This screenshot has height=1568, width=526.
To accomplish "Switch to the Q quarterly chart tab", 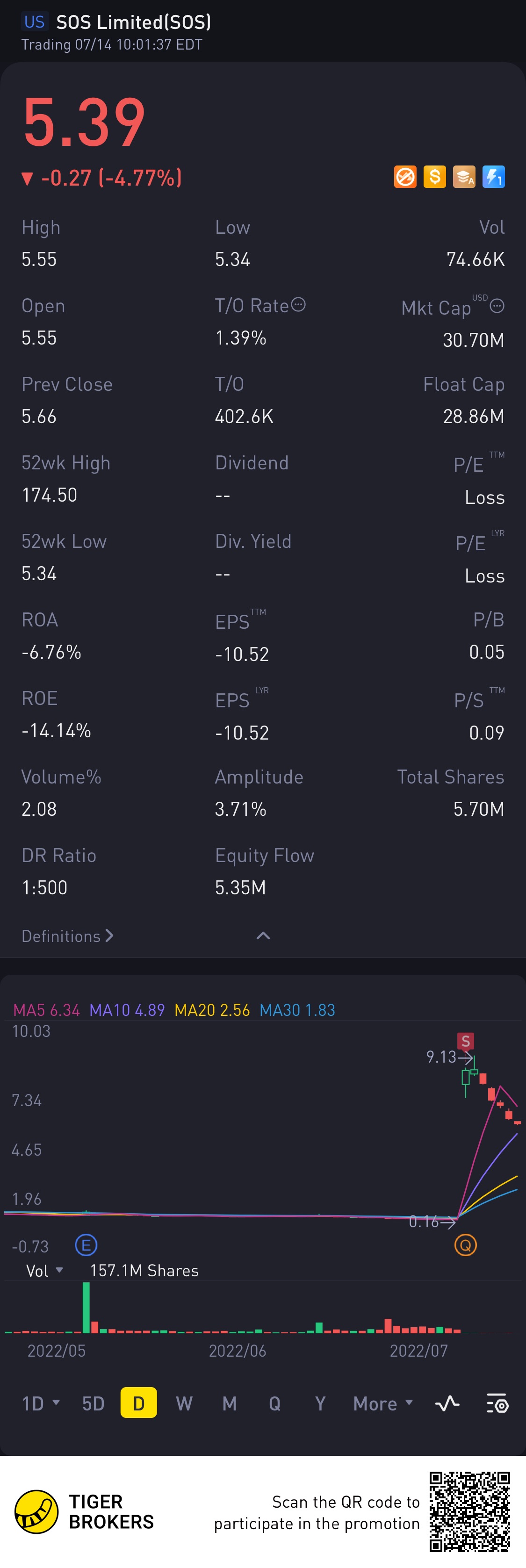I will 274,1403.
